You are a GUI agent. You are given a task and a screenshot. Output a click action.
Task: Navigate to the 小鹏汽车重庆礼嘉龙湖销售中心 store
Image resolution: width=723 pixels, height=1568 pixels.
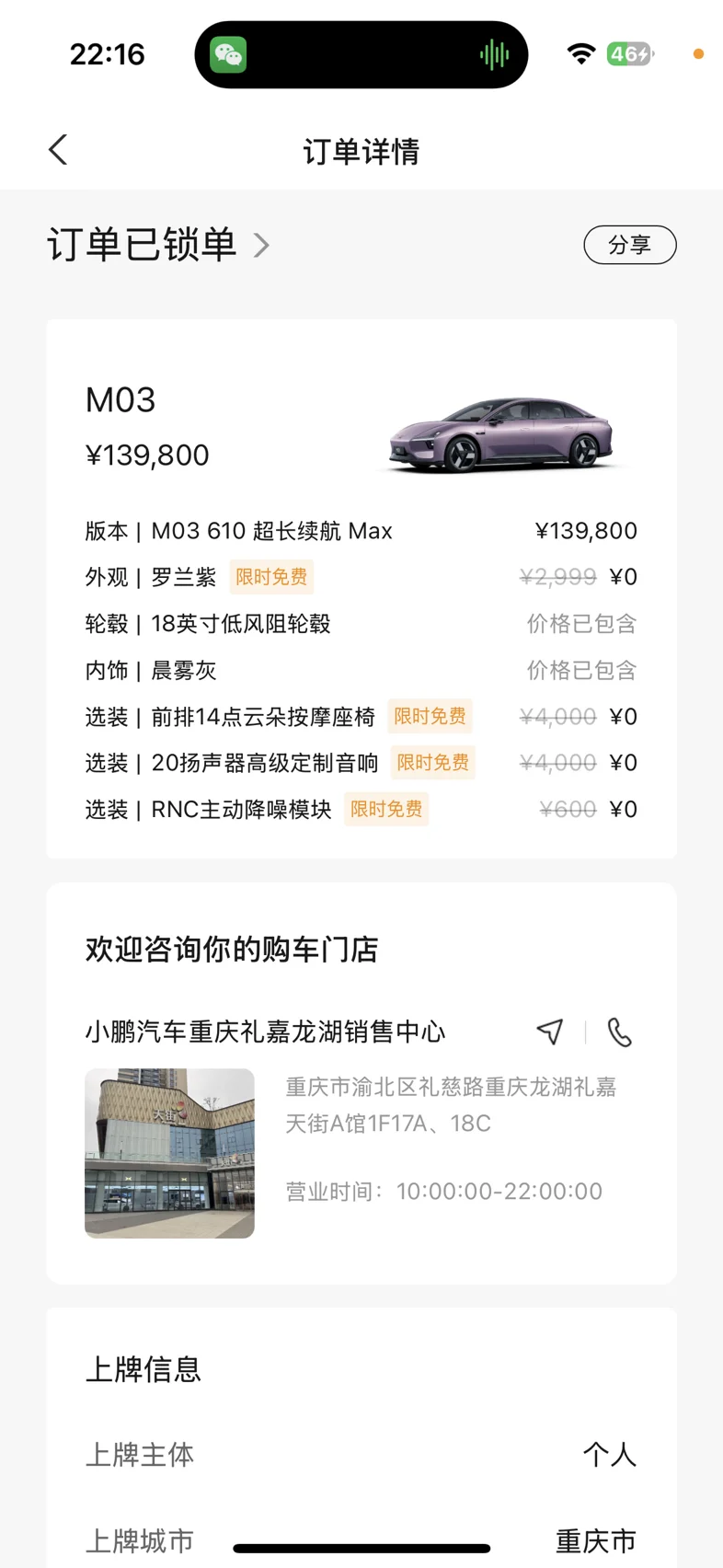(x=550, y=1032)
